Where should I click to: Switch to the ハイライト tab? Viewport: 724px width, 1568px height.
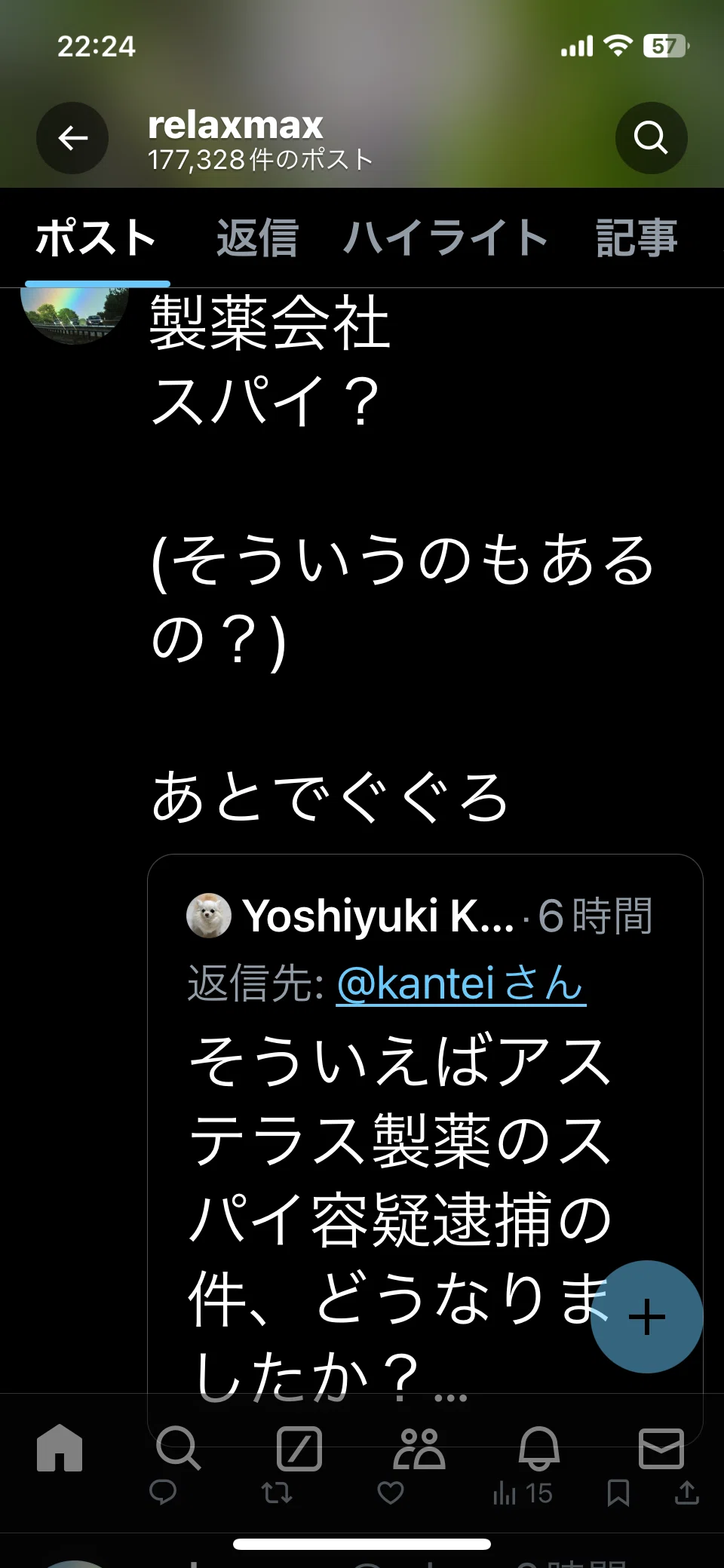click(446, 238)
